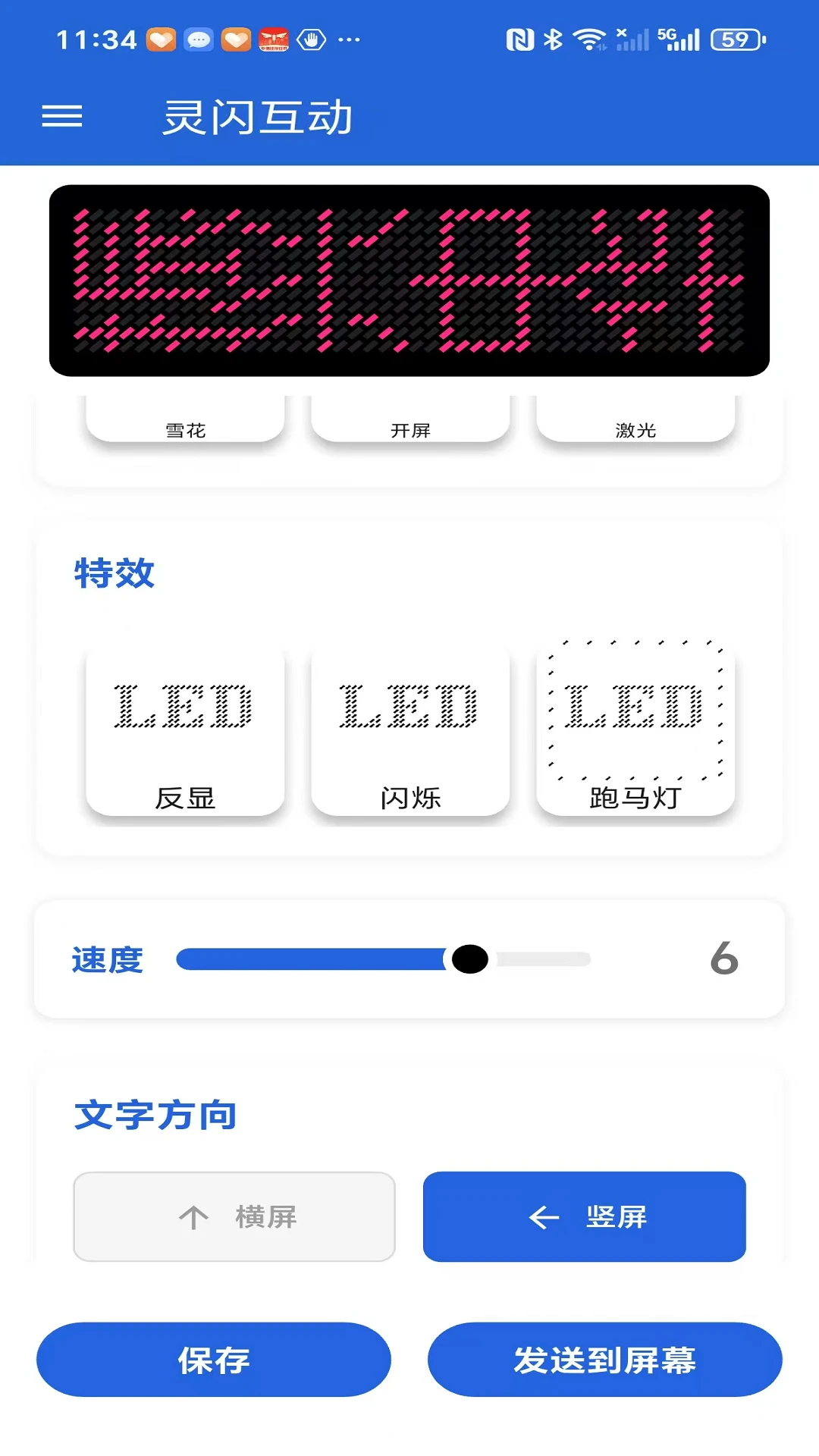Click the LED preview display panel

tap(409, 279)
